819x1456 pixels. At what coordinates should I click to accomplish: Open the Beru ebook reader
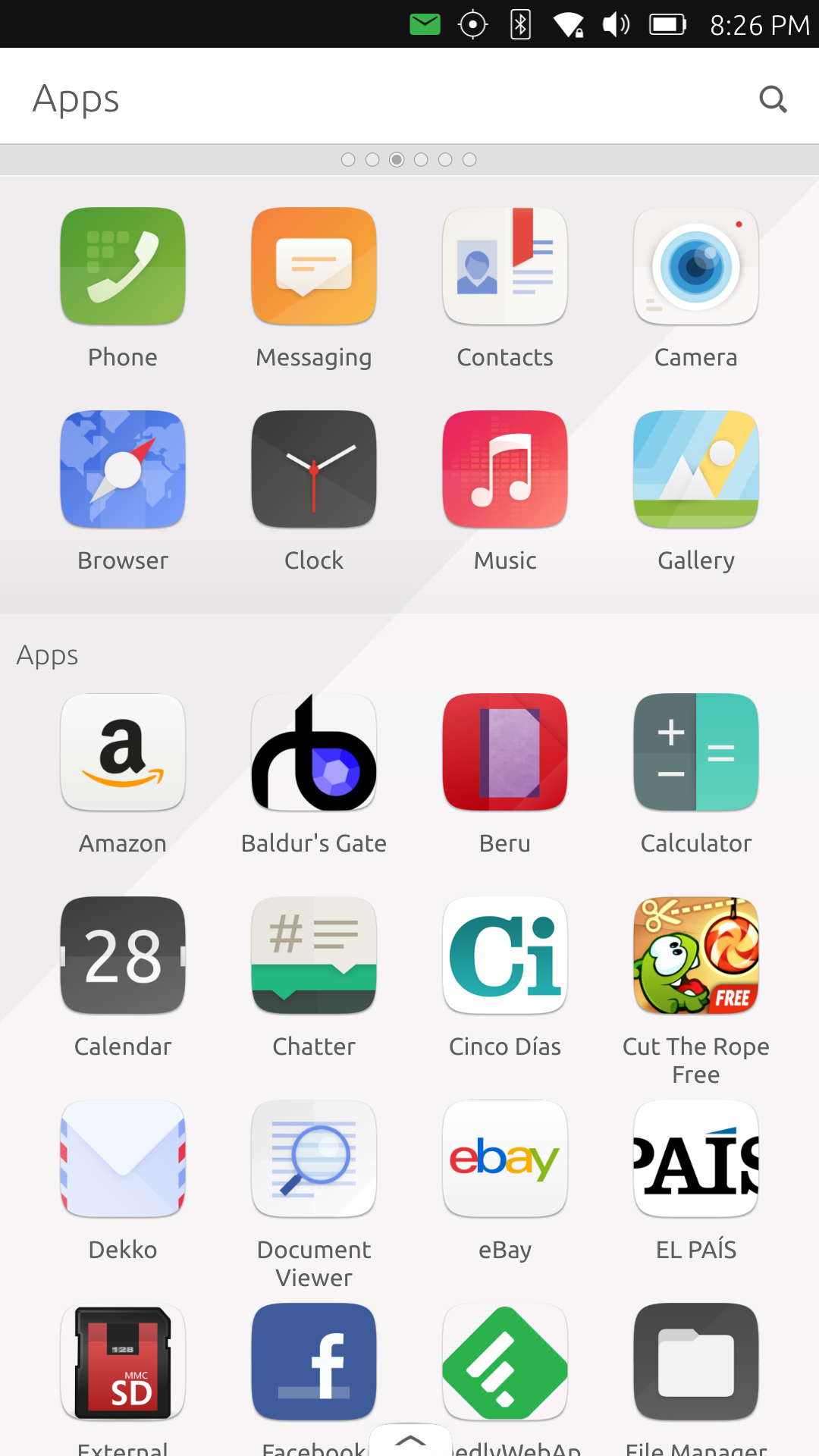coord(505,752)
